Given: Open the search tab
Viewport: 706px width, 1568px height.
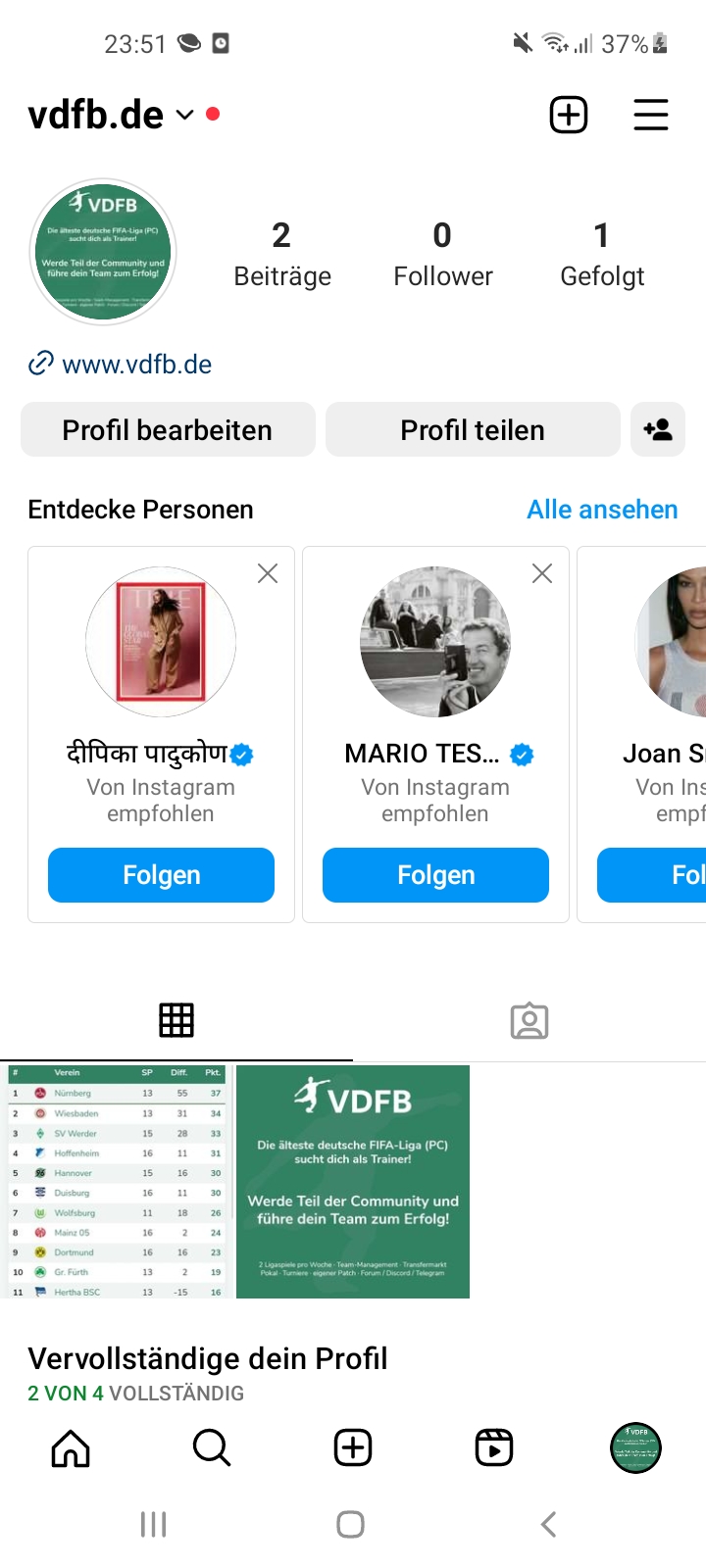Looking at the screenshot, I should click(x=212, y=1447).
